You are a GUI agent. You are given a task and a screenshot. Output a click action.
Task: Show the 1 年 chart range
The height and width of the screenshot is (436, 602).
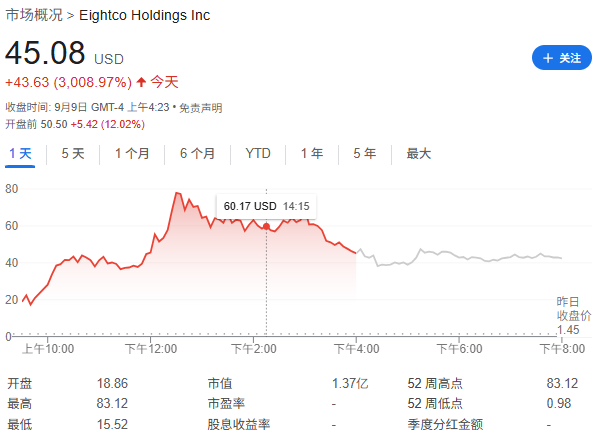tap(312, 154)
